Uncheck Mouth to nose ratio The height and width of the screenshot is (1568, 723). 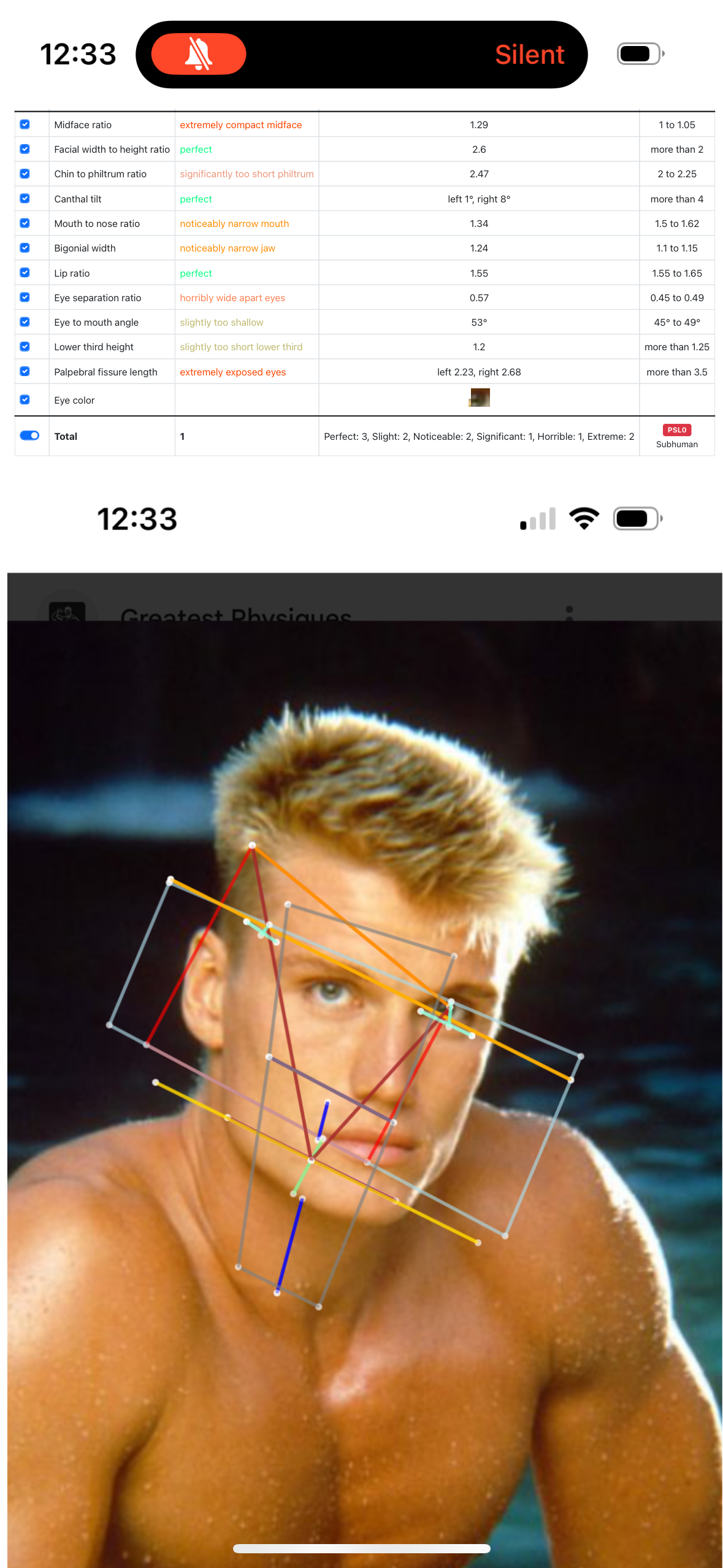tap(25, 223)
